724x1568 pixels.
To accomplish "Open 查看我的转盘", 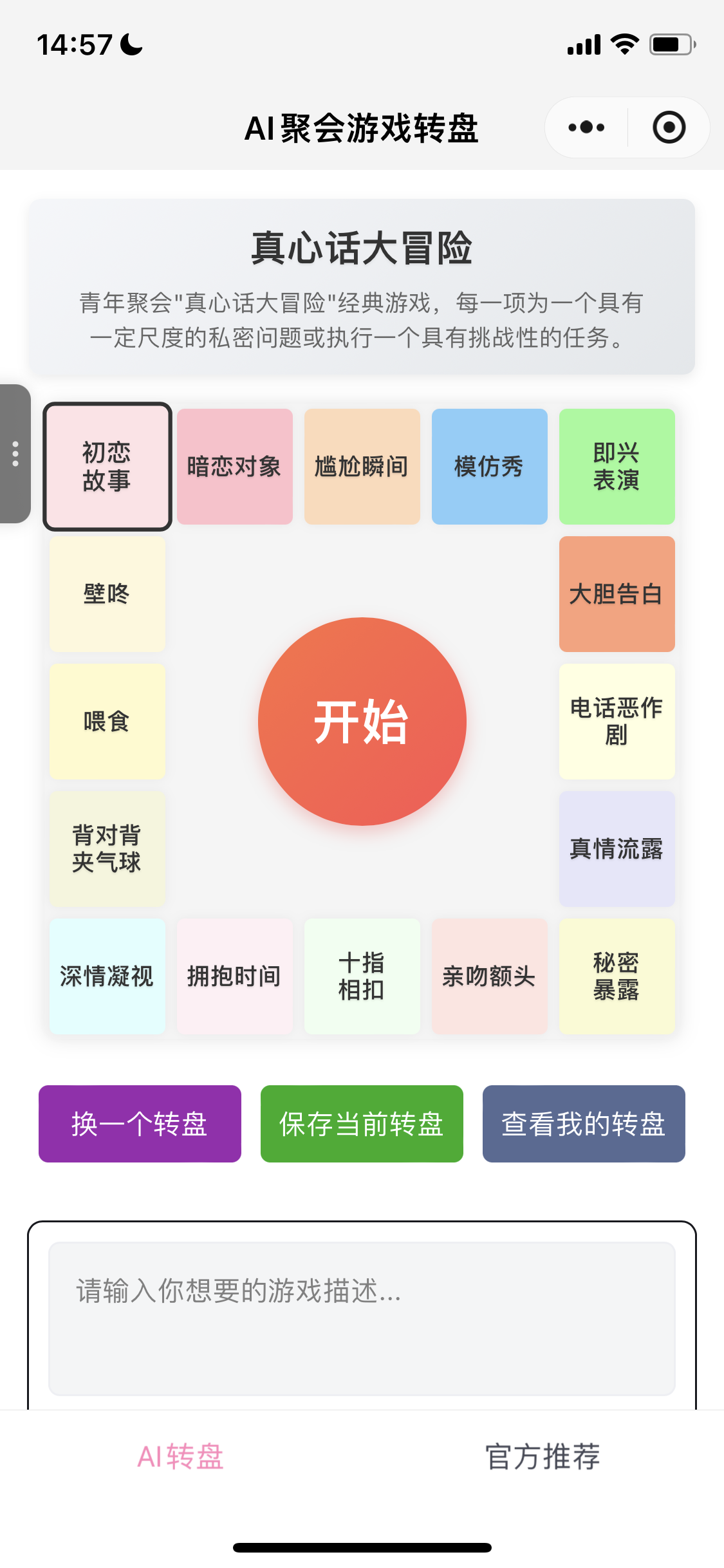I will coord(584,1123).
